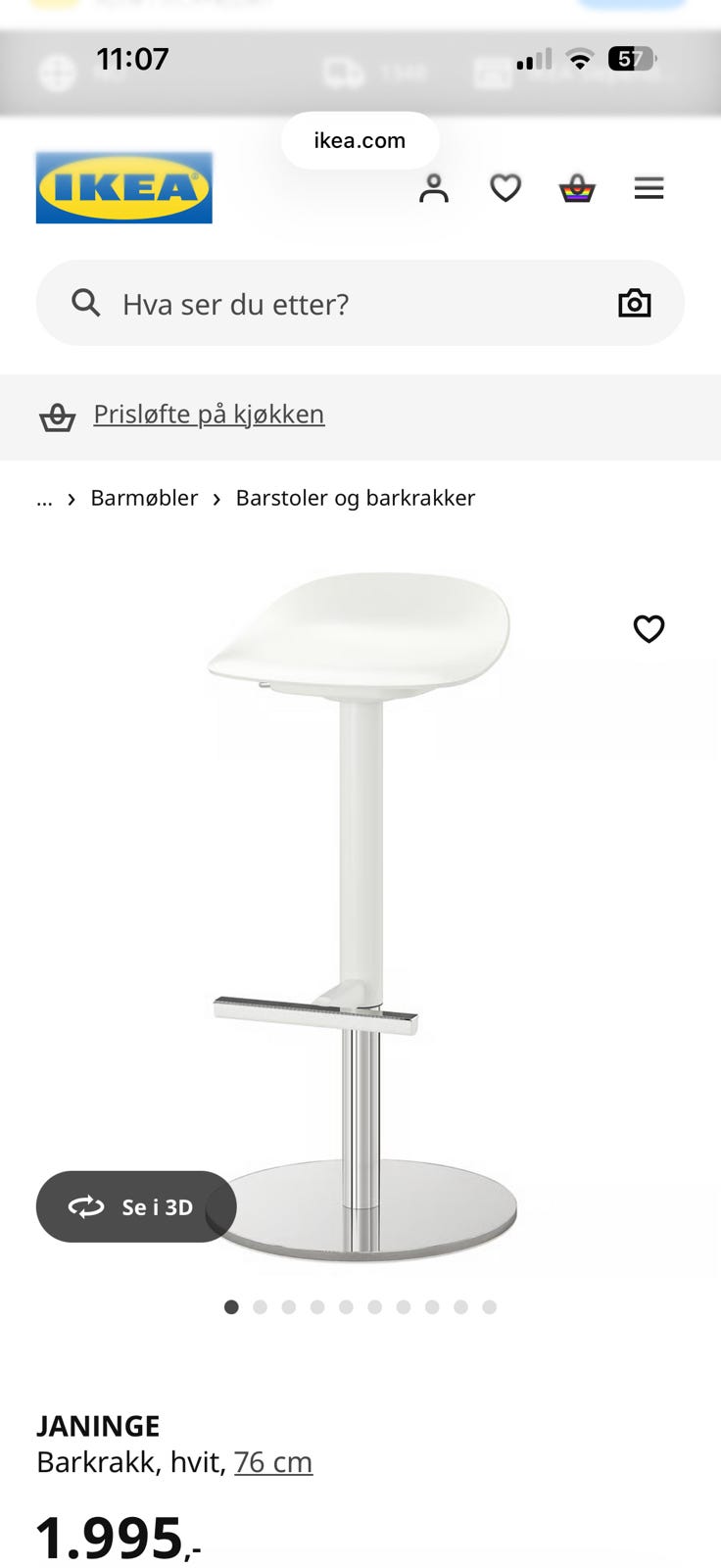The height and width of the screenshot is (1568, 721).
Task: Open the shopping basket
Action: pyautogui.click(x=577, y=188)
